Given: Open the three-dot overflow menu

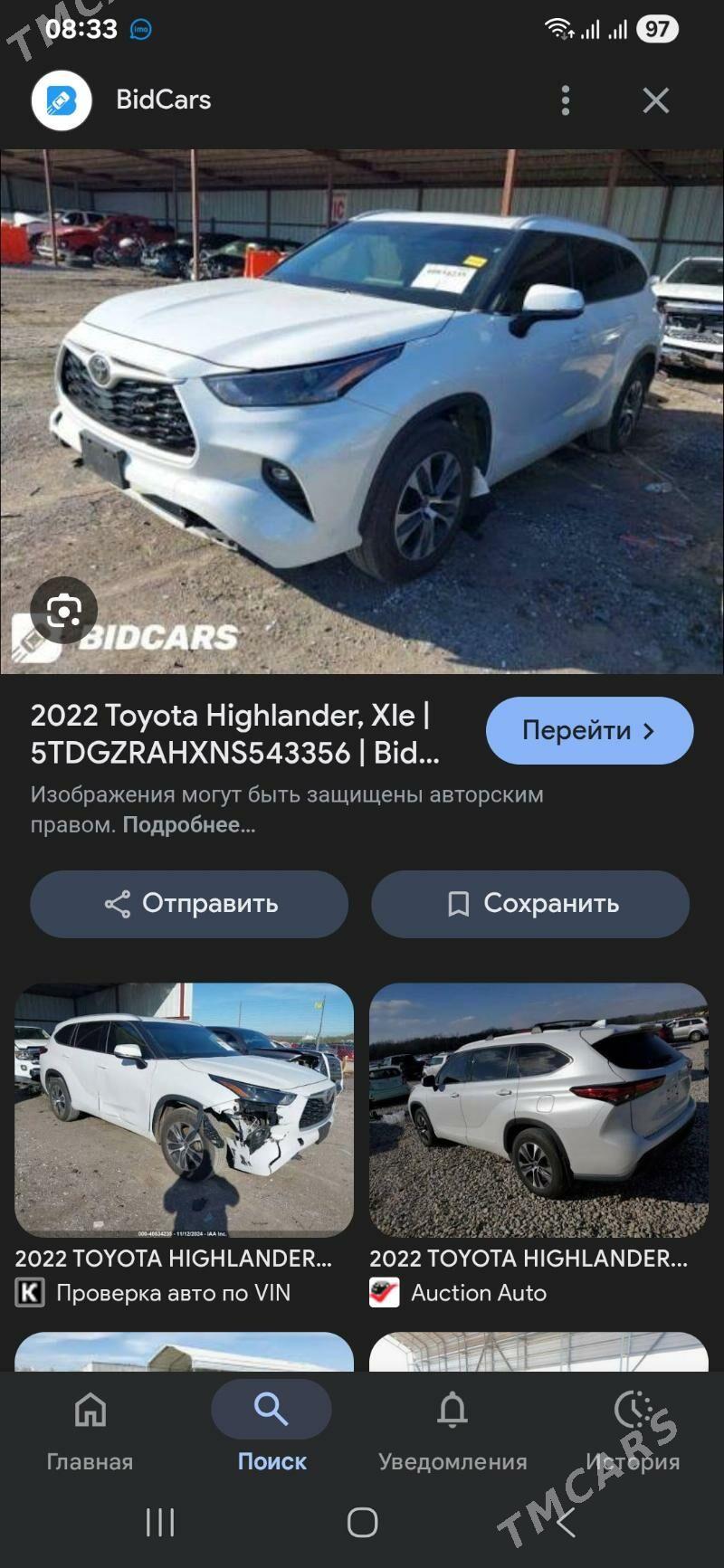Looking at the screenshot, I should [x=566, y=100].
